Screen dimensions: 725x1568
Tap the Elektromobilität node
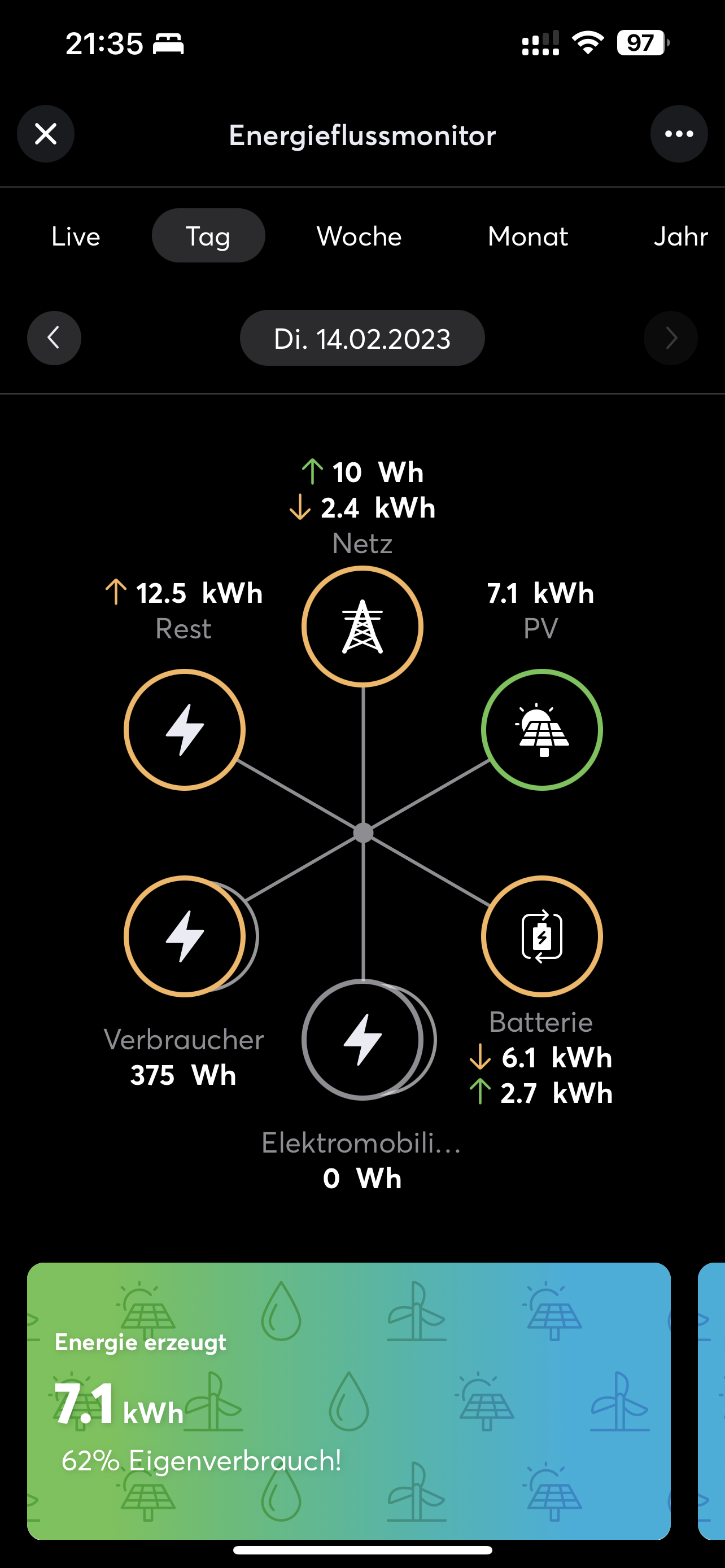coord(363,1039)
